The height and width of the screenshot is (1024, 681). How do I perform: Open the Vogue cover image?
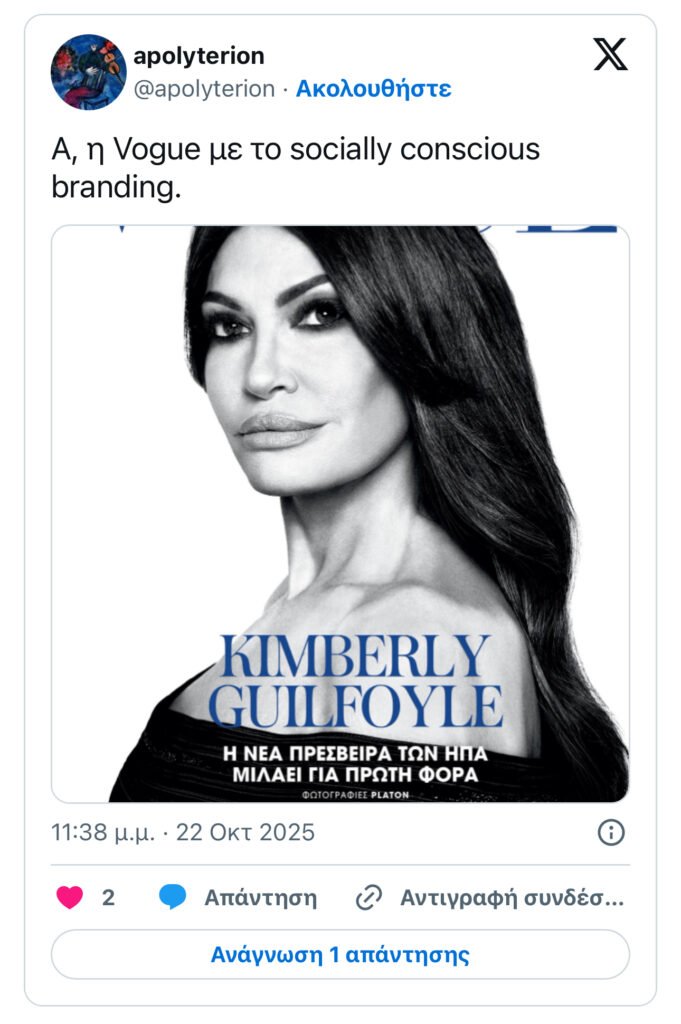[340, 513]
